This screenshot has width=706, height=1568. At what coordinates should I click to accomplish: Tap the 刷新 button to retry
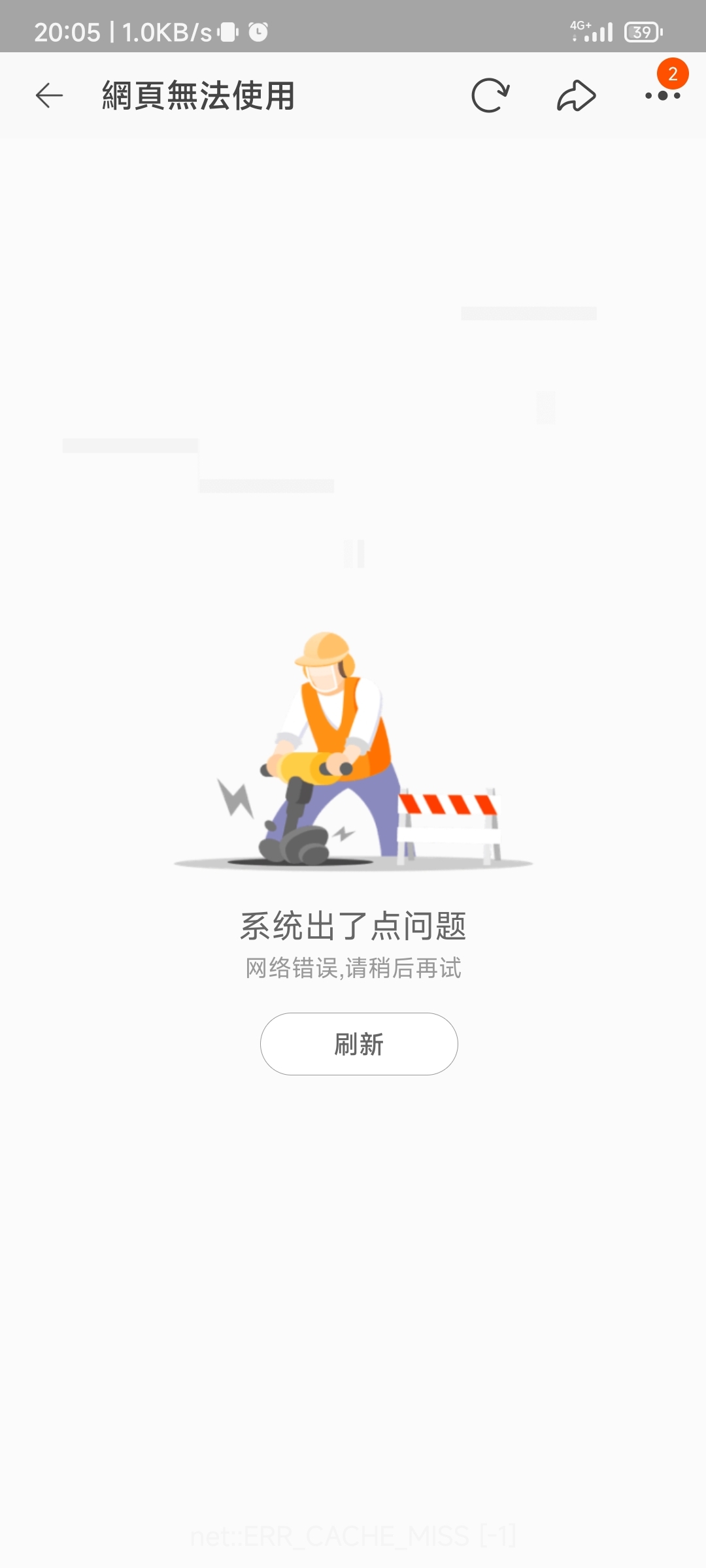(x=359, y=1043)
